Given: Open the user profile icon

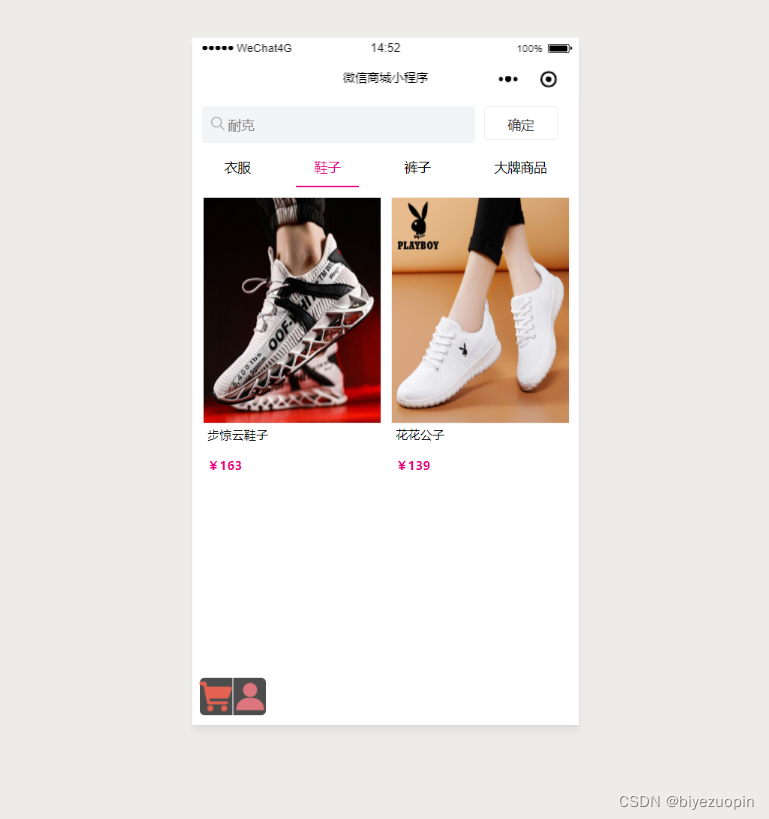Looking at the screenshot, I should 250,696.
